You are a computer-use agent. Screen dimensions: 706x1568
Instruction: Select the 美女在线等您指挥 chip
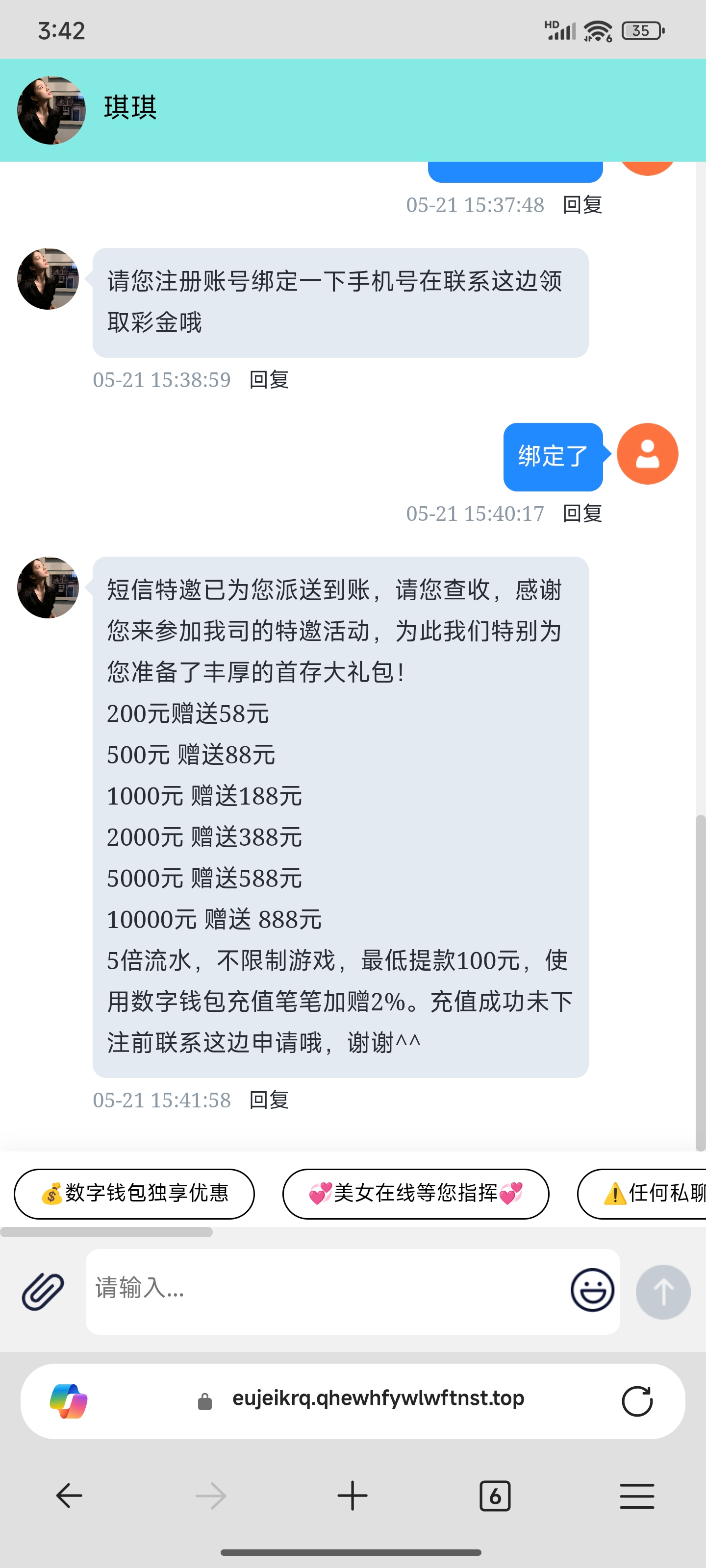[x=415, y=1193]
